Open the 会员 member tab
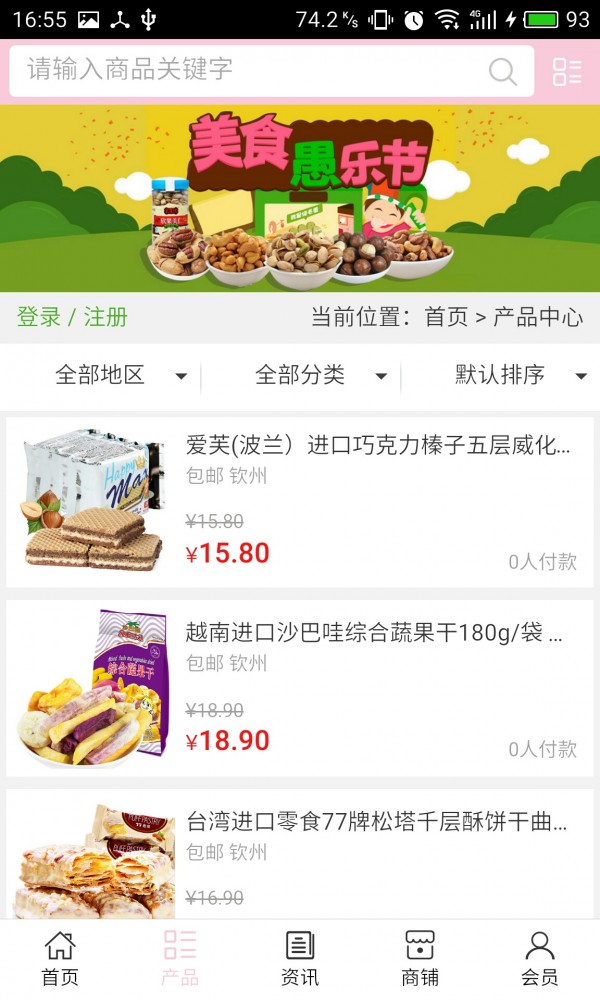Viewport: 600px width, 1000px height. [x=540, y=958]
